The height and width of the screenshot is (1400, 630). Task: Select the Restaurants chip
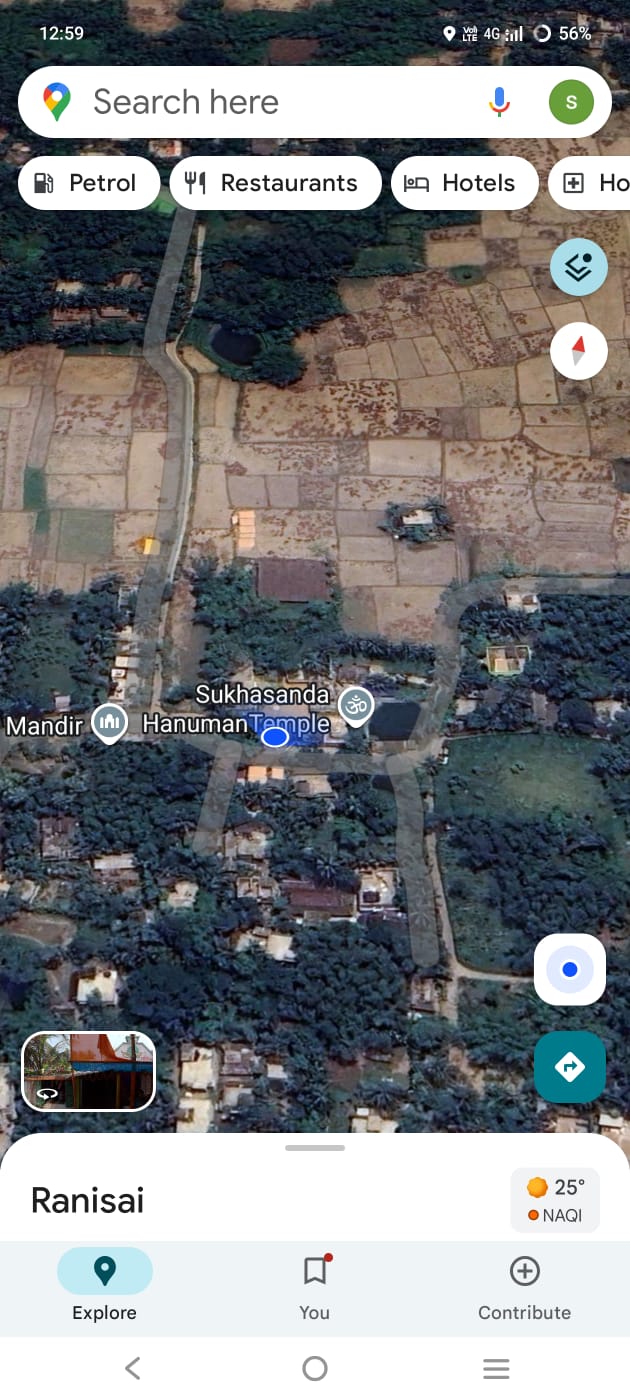pos(275,183)
